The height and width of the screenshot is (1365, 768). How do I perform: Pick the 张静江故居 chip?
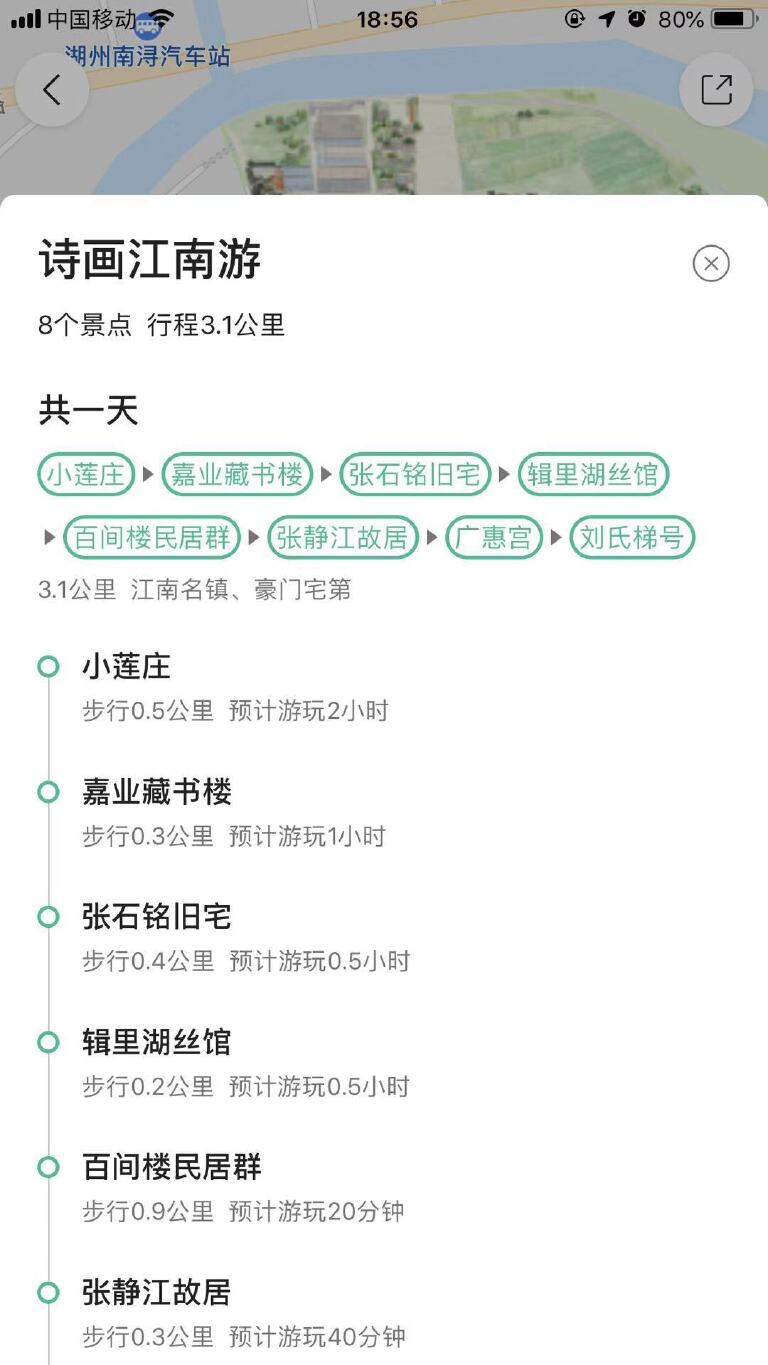click(x=343, y=538)
